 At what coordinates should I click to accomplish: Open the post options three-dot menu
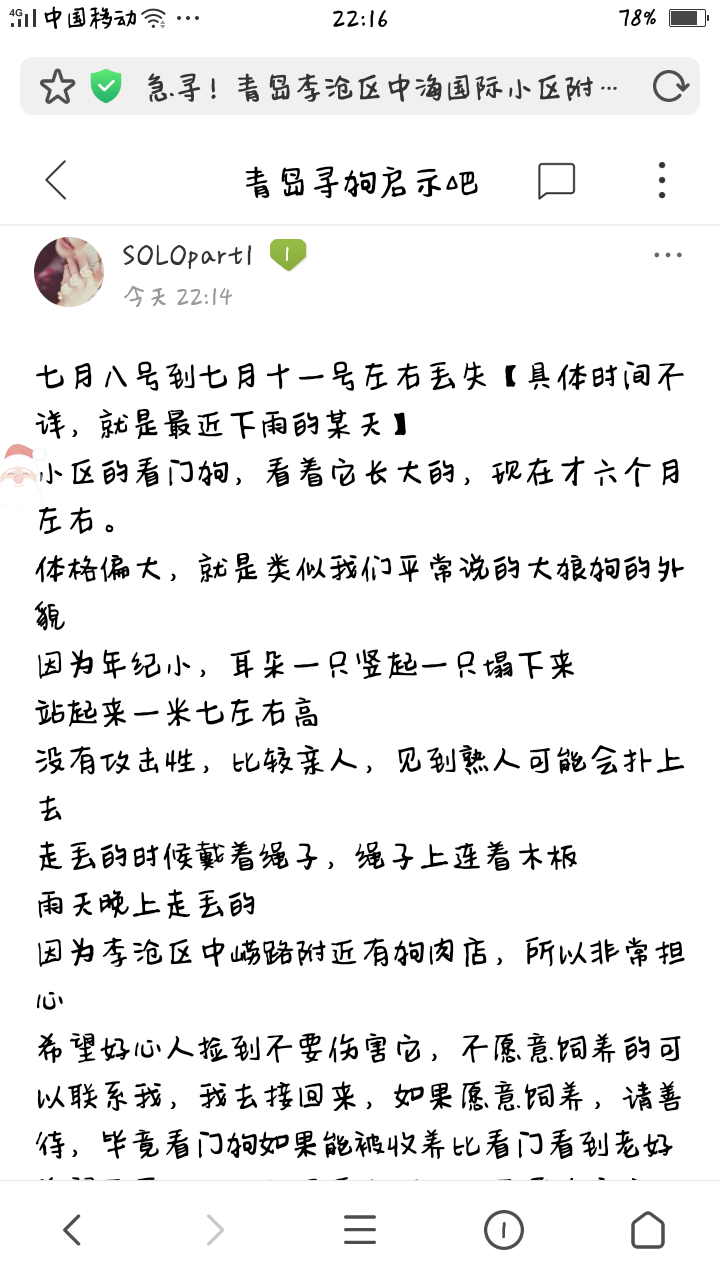[x=667, y=256]
